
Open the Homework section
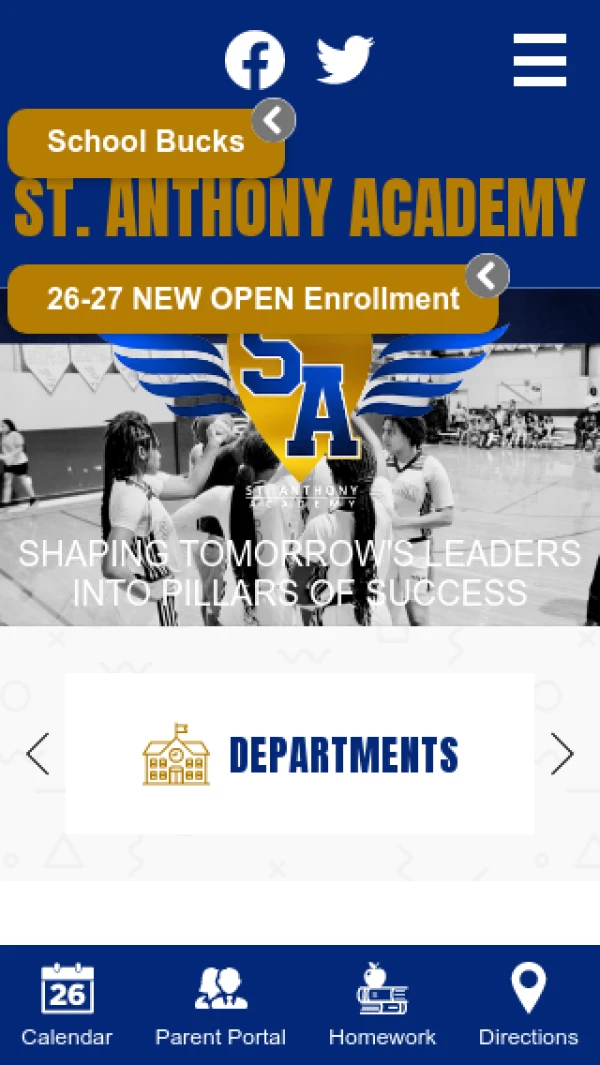pyautogui.click(x=382, y=1004)
